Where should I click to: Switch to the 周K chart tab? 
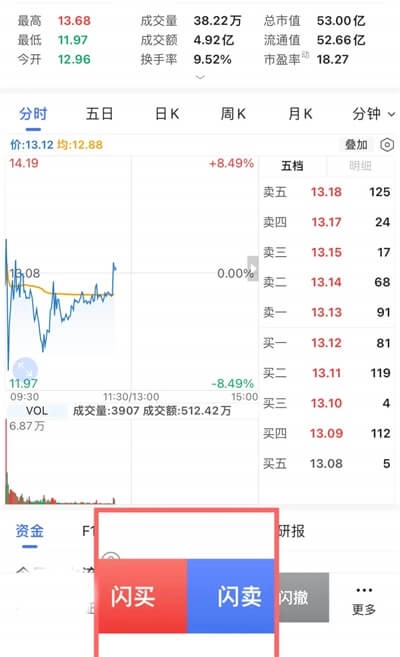pos(233,114)
